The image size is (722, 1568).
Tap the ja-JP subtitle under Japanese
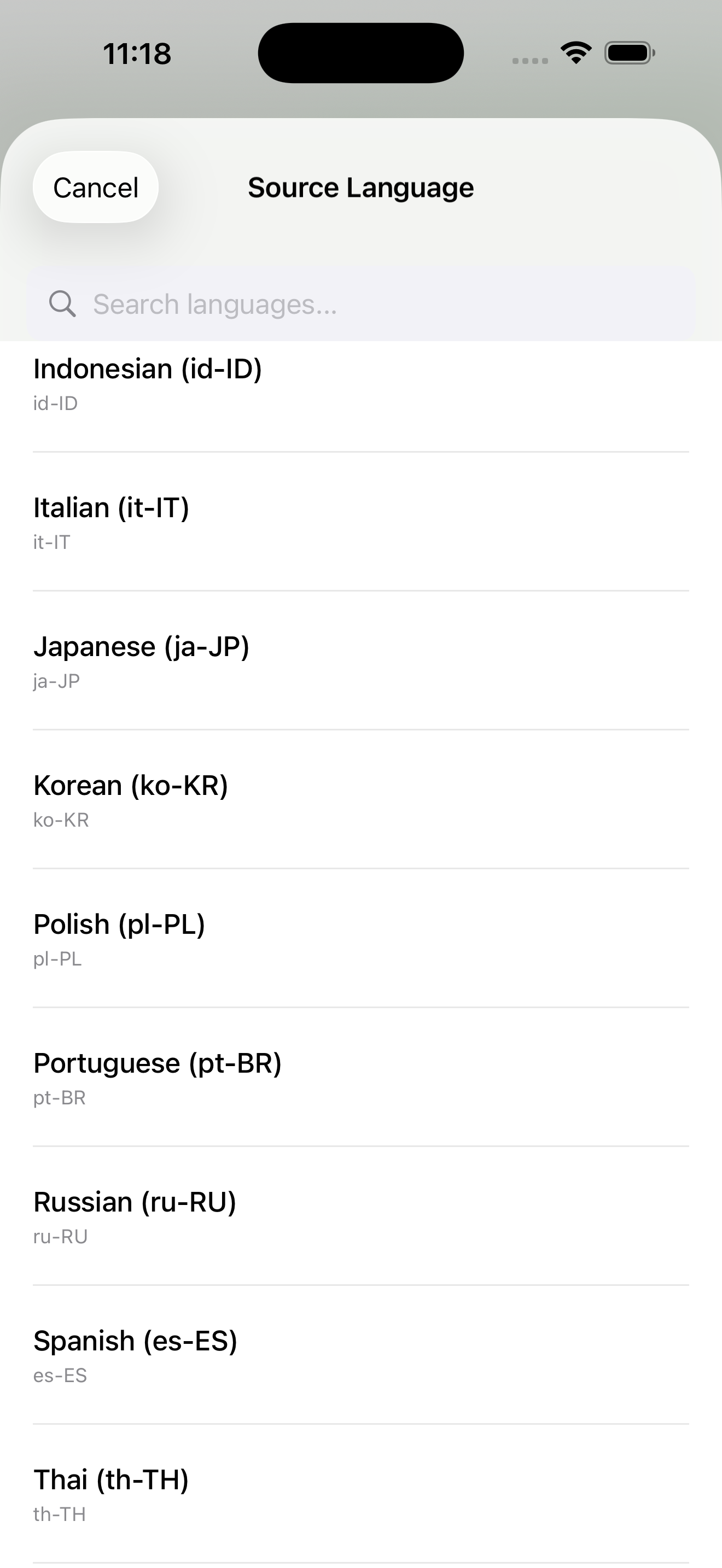56,681
